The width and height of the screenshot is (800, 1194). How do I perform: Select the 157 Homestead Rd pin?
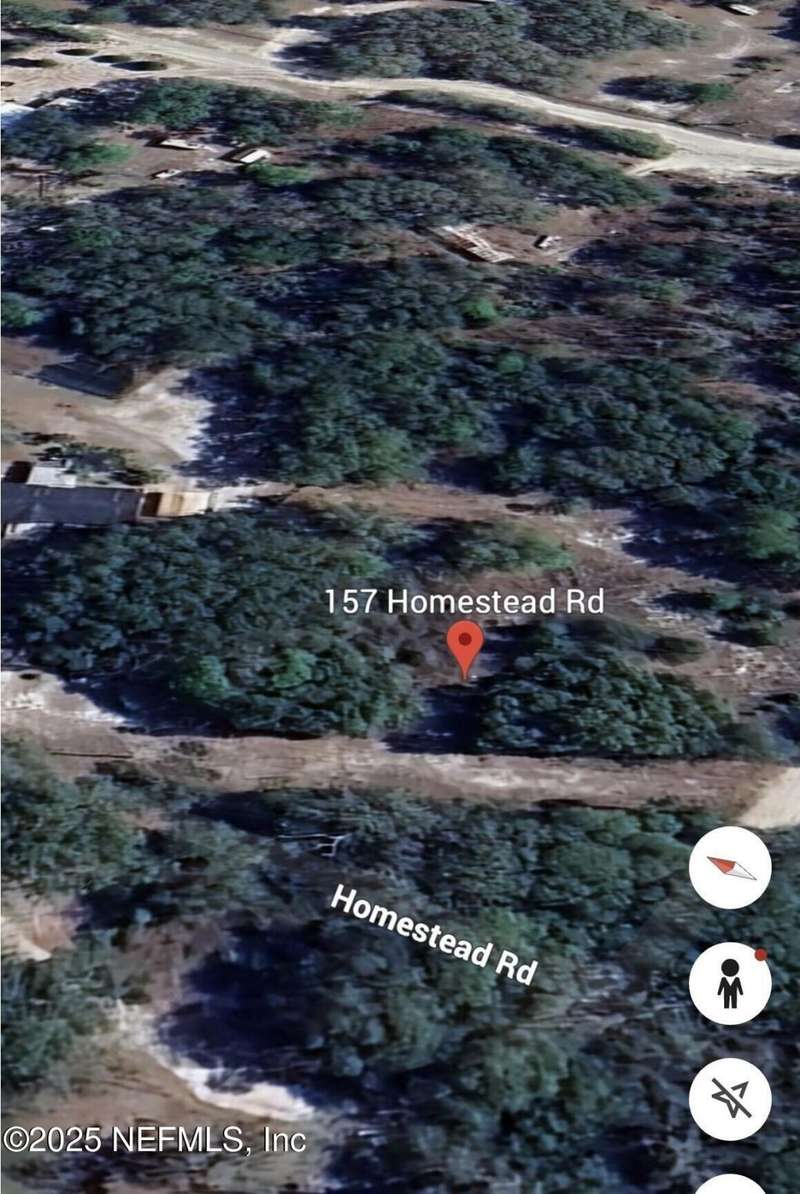465,645
